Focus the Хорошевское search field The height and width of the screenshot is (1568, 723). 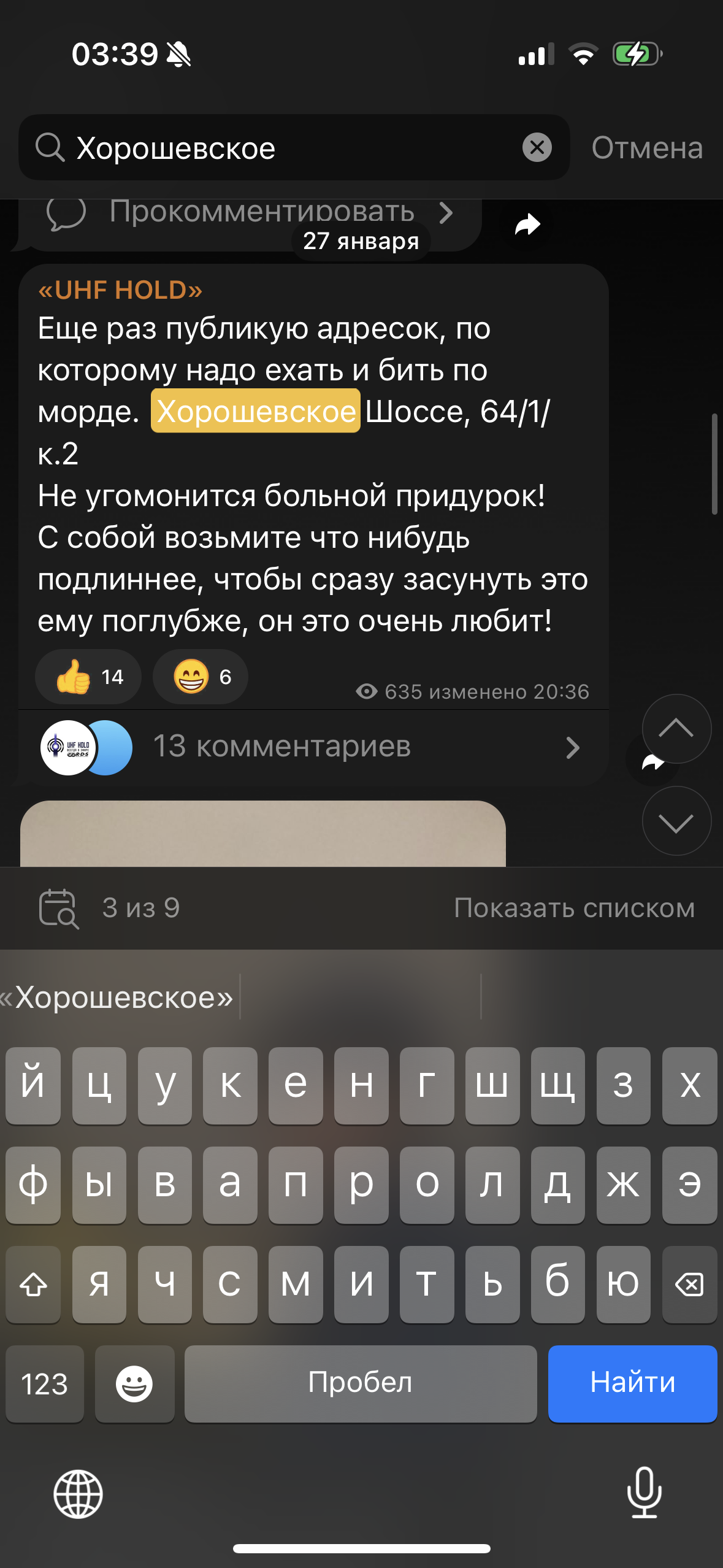click(276, 148)
